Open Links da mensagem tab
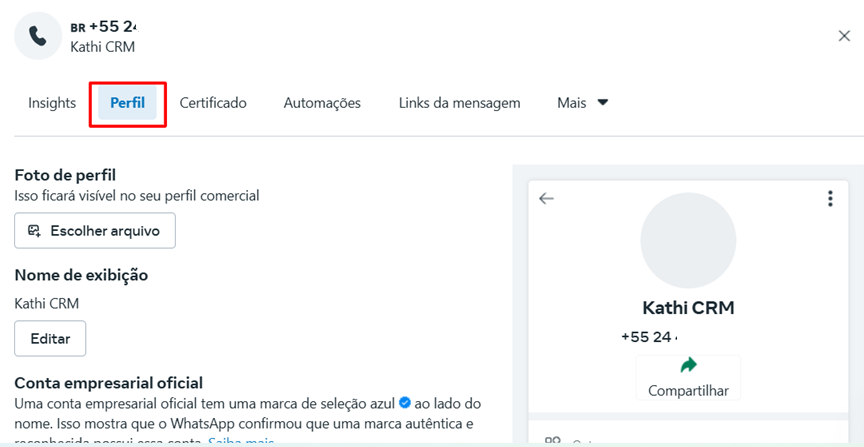 [x=459, y=103]
